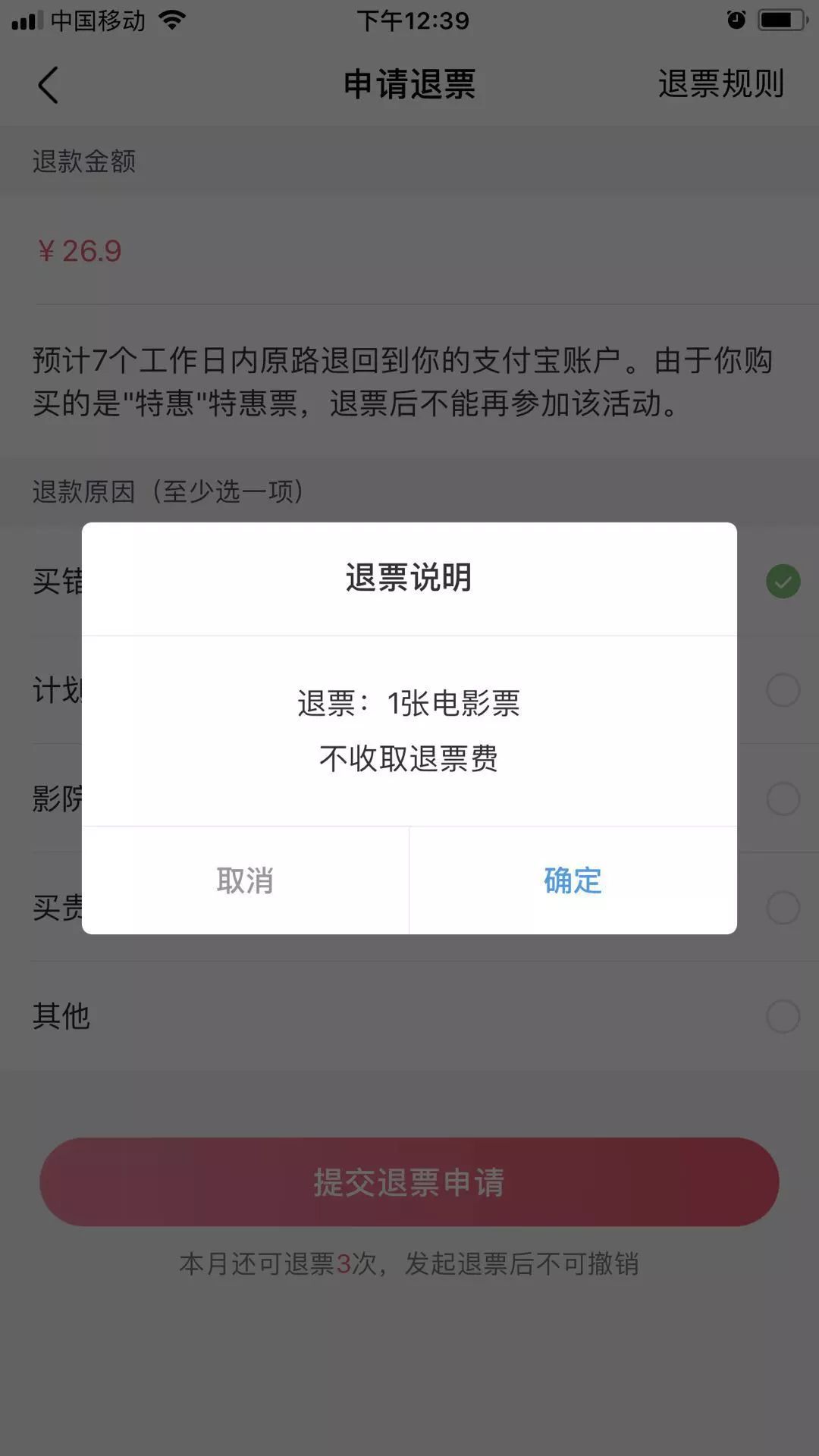Screen dimensions: 819x1456
Task: Select the 其他 refund reason
Action: (409, 1016)
